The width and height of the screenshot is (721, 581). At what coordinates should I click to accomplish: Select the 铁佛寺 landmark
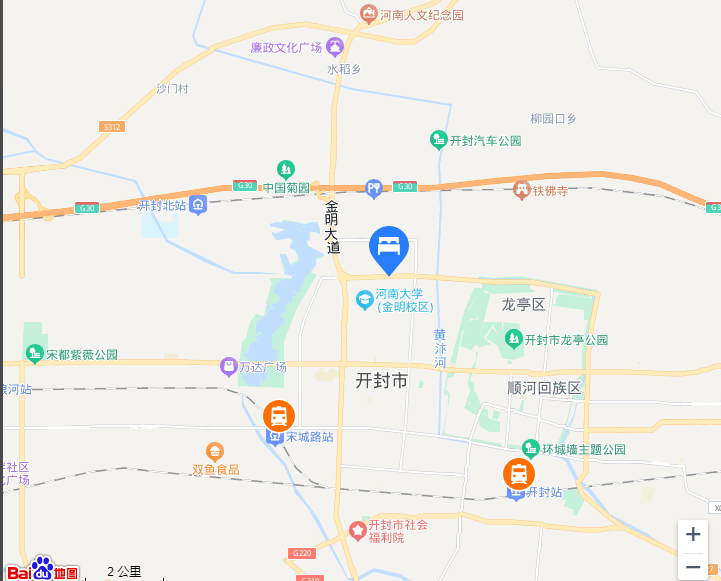coord(521,189)
